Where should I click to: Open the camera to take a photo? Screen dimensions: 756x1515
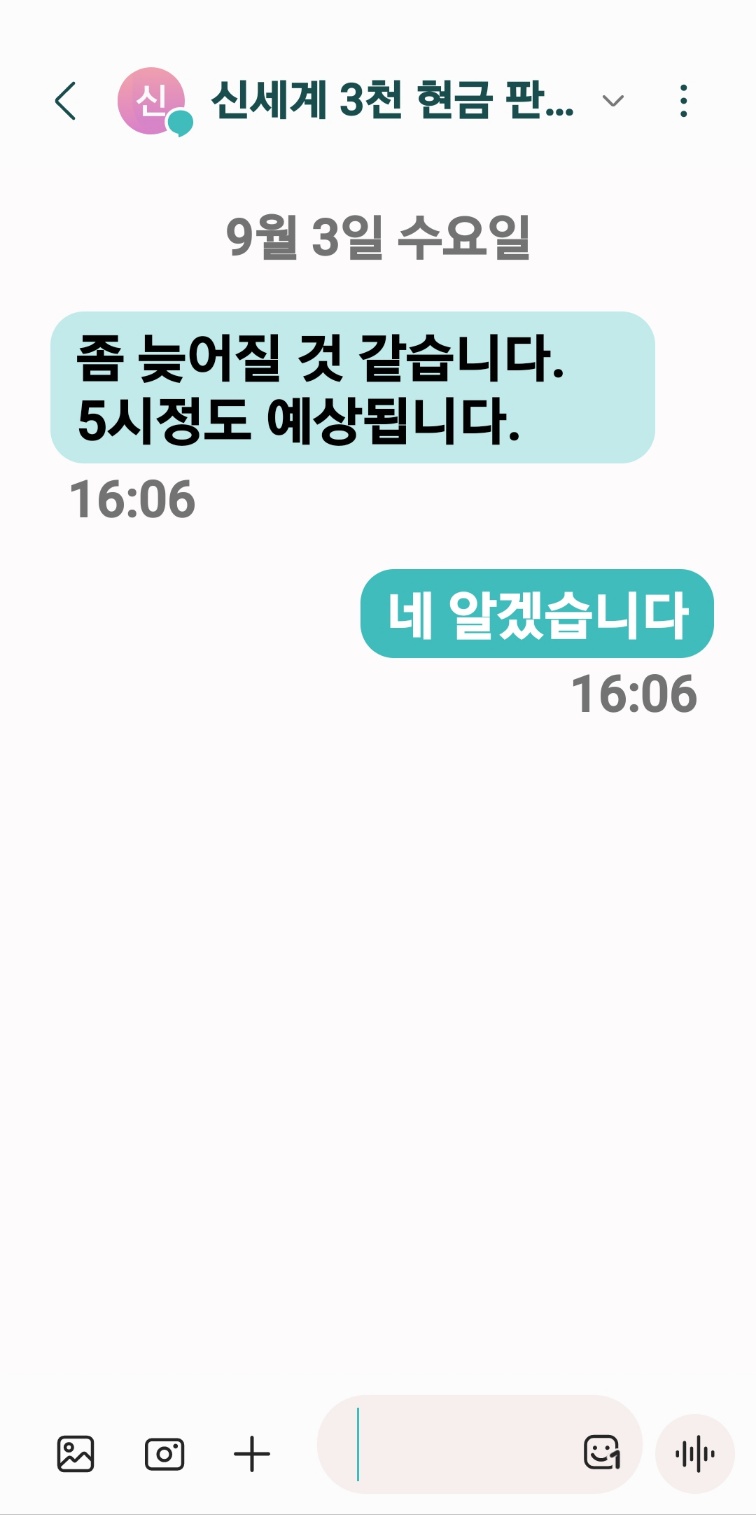[164, 1453]
